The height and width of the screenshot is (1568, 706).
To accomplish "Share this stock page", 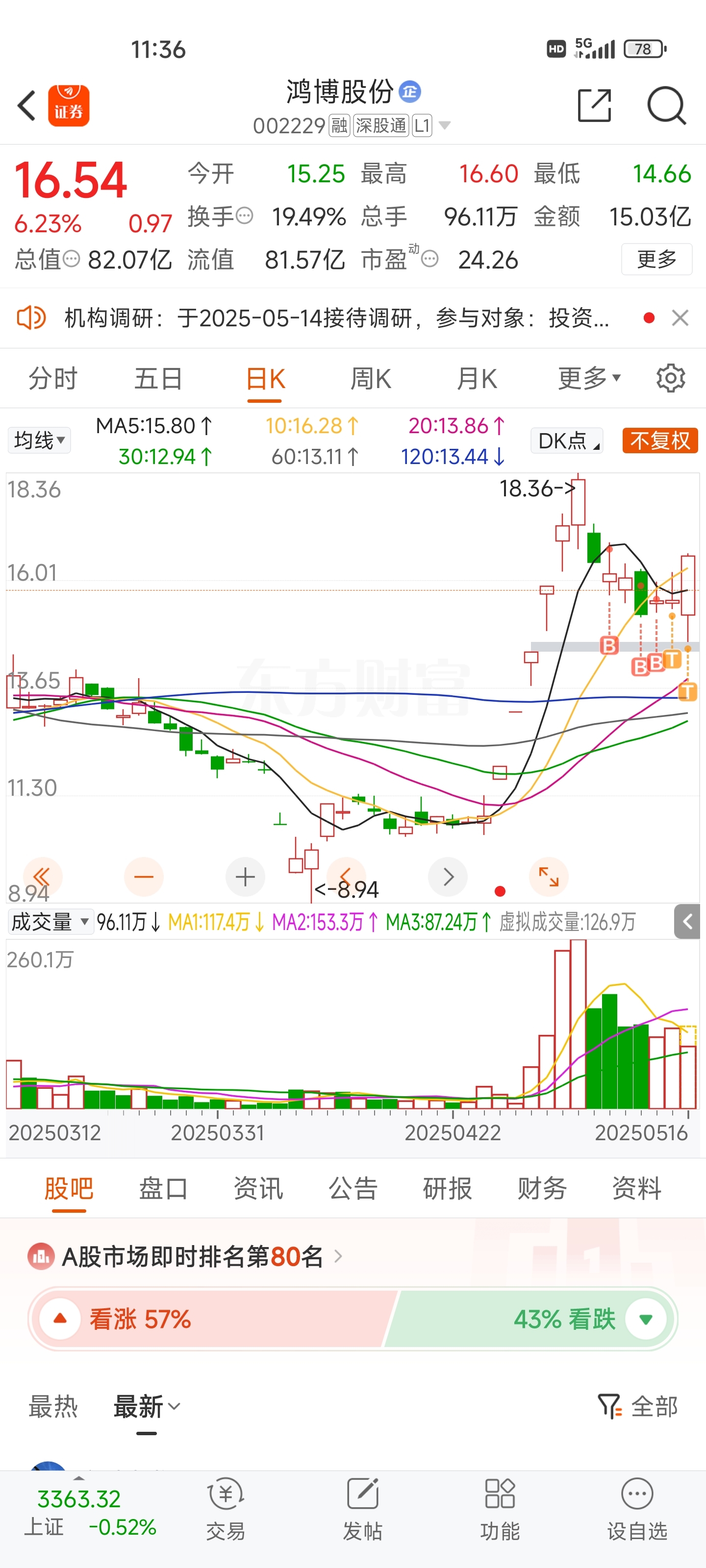I will 594,105.
